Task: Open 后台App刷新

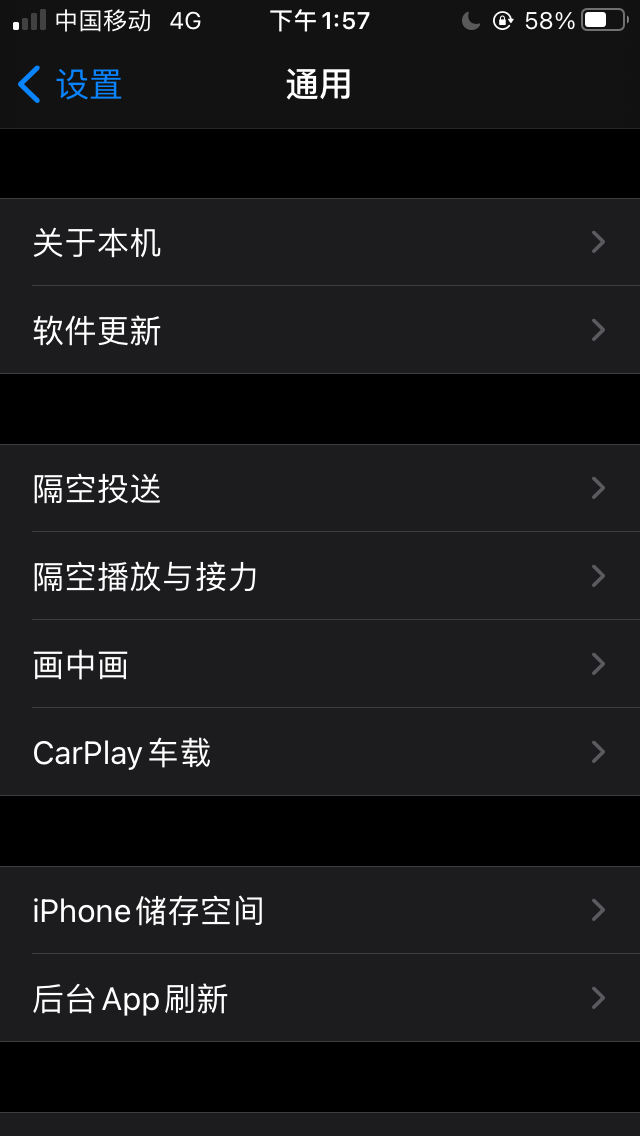Action: [320, 999]
